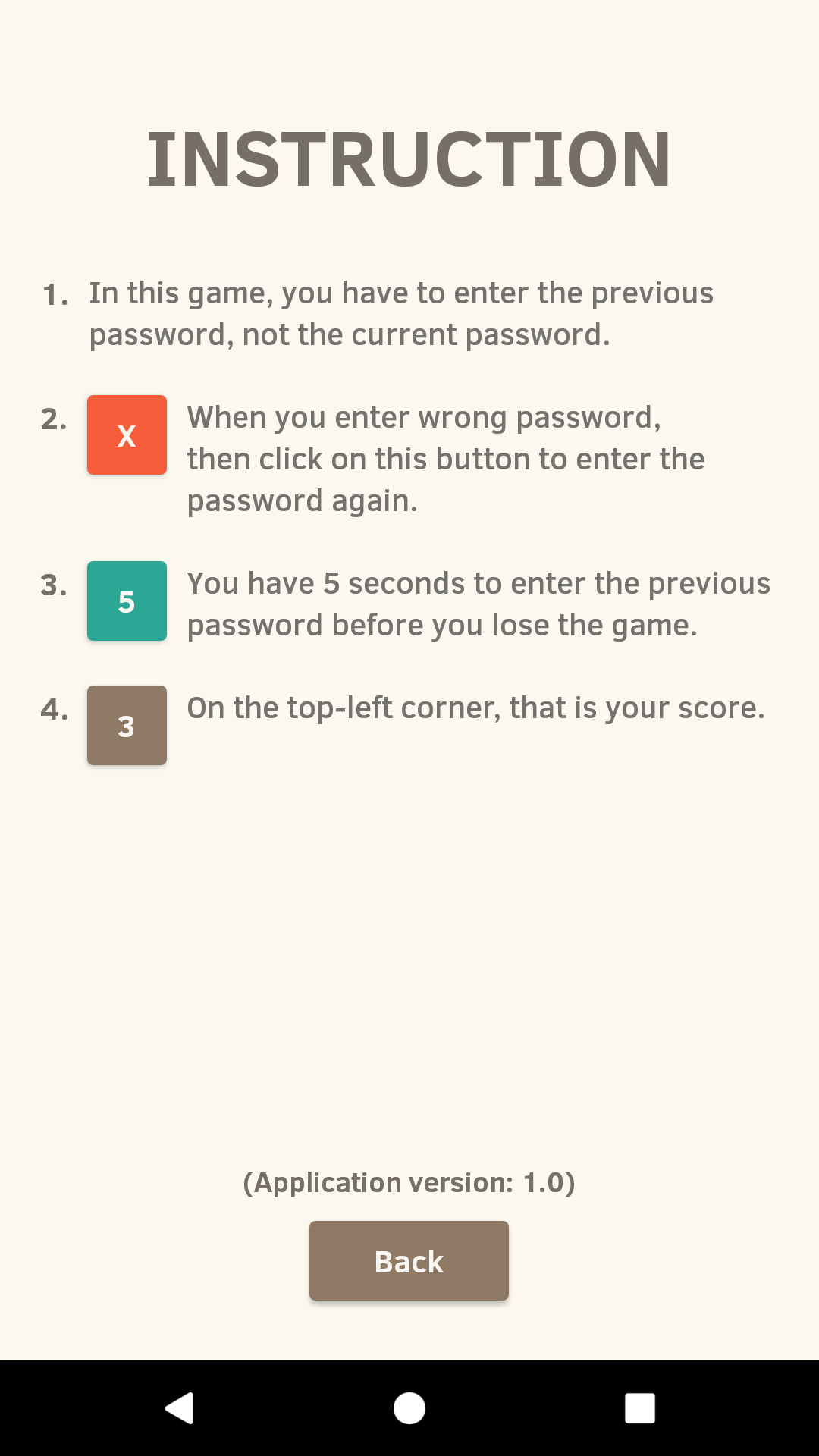The width and height of the screenshot is (819, 1456).
Task: Click instruction 3 about 5 seconds
Action: [479, 603]
